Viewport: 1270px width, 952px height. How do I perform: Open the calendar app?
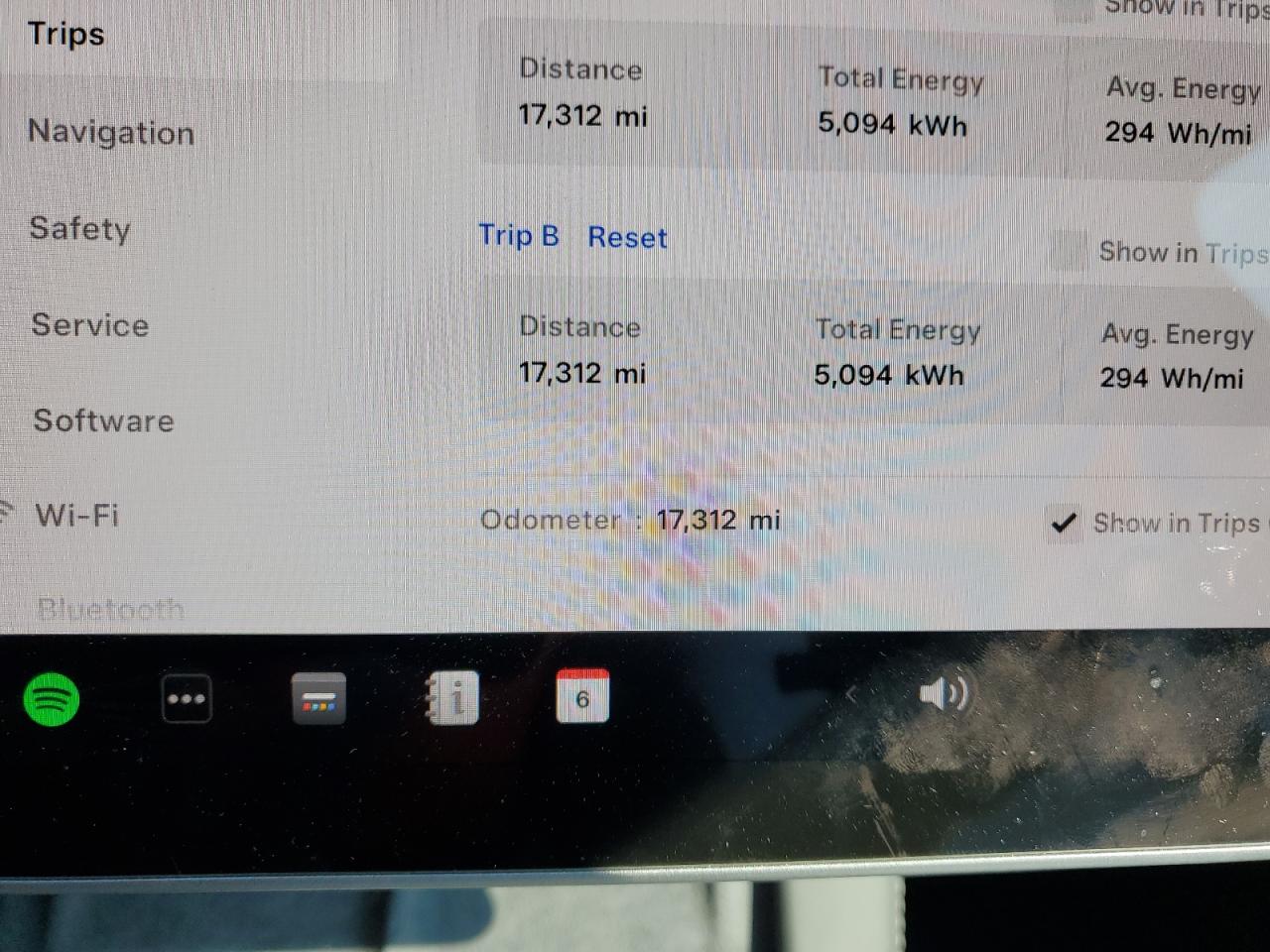coord(582,696)
